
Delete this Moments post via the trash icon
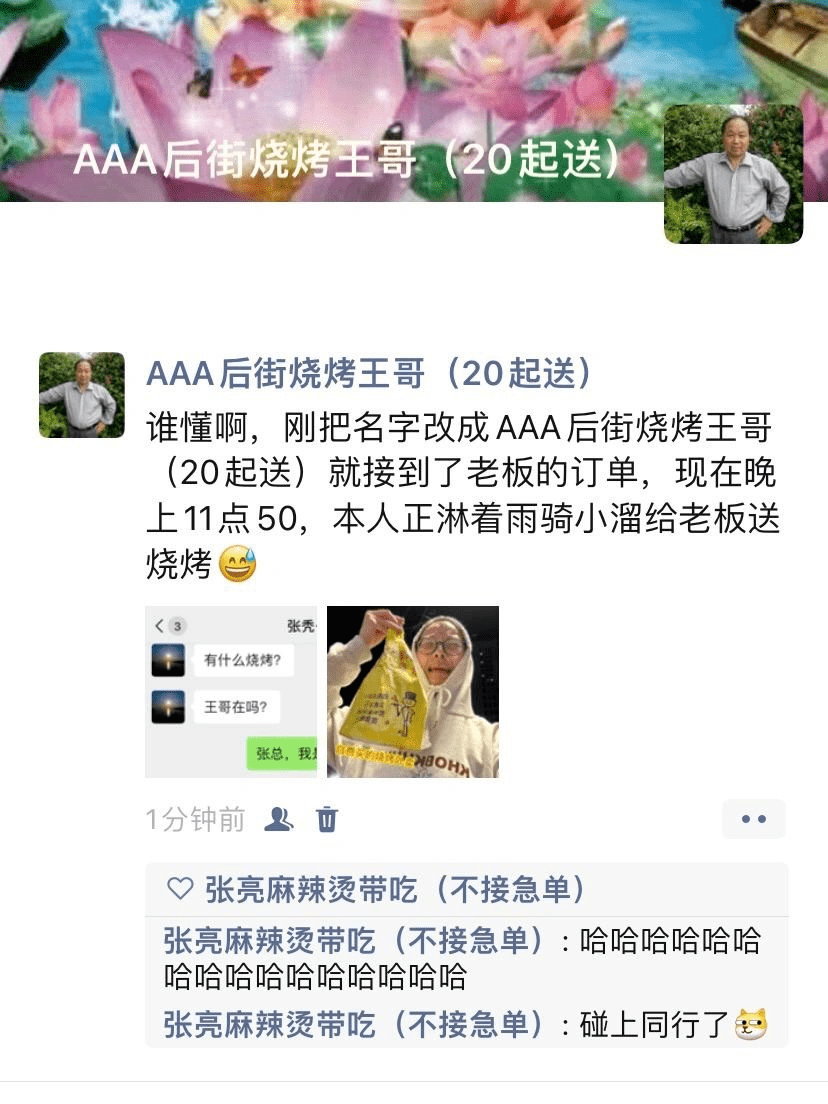327,820
